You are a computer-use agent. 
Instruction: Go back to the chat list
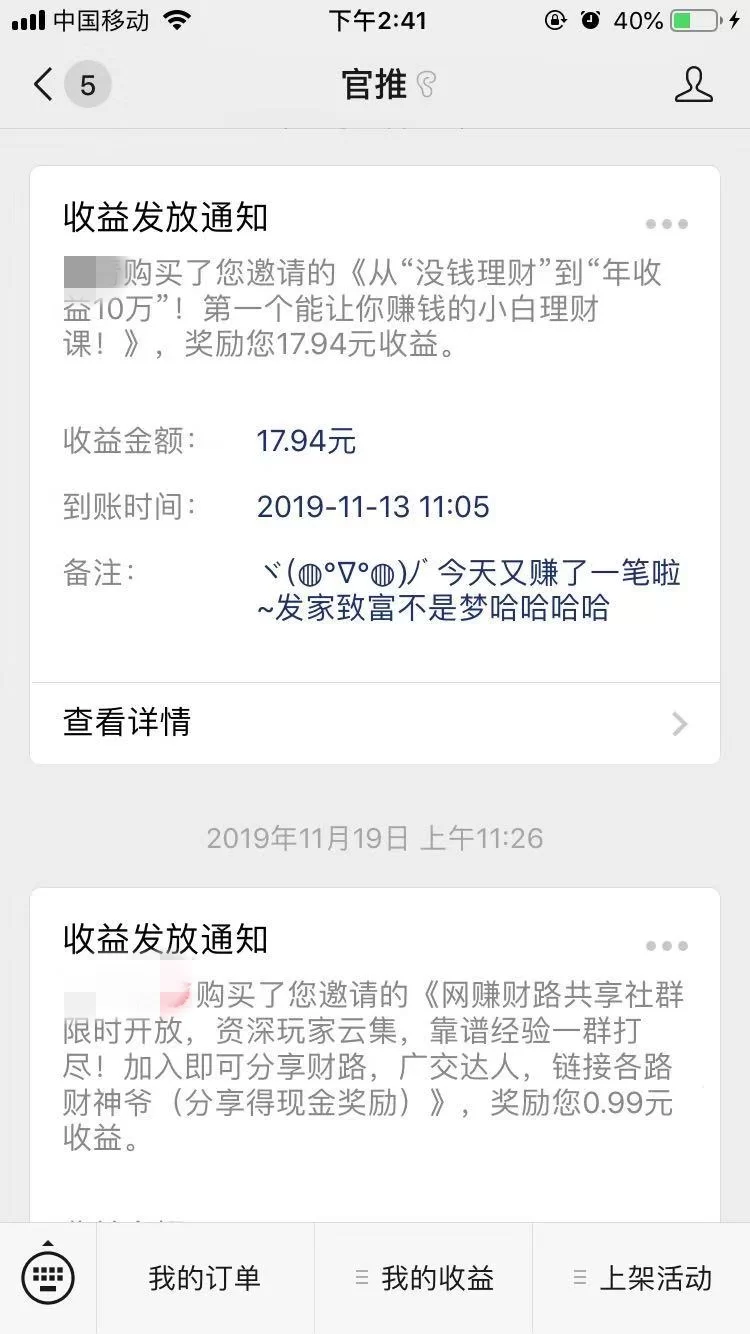tap(44, 85)
